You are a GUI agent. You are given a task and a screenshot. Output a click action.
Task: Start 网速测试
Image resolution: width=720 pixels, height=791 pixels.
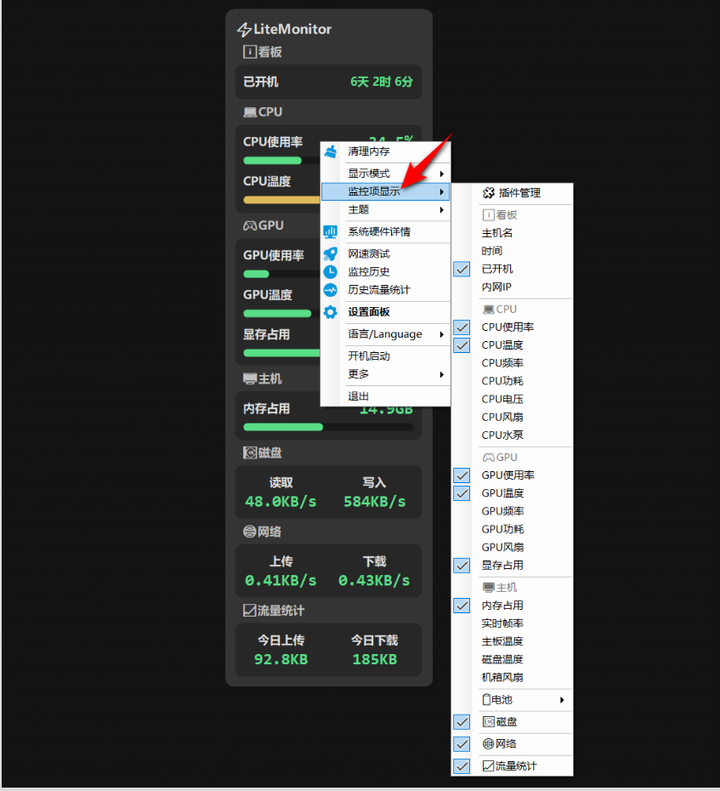[x=385, y=254]
